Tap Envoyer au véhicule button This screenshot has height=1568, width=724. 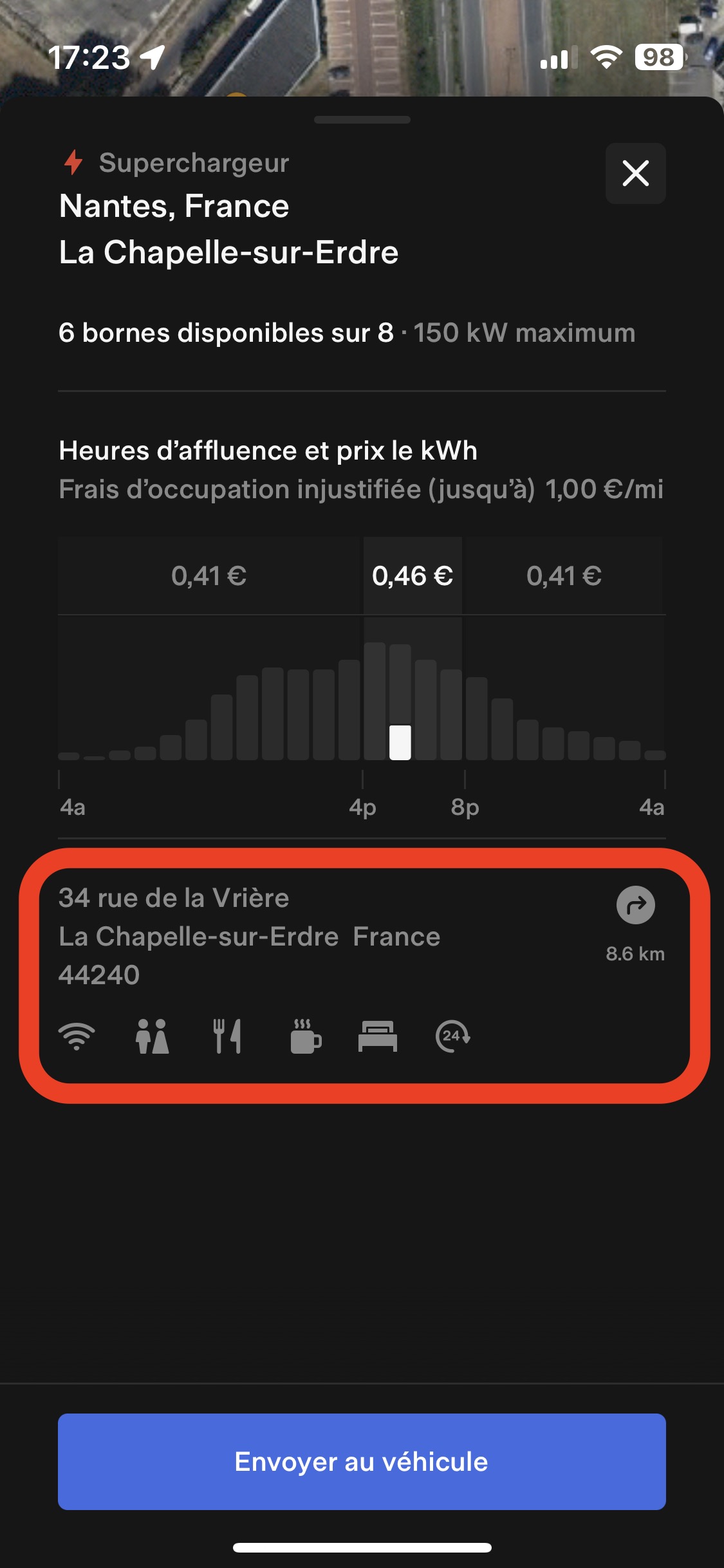(362, 1462)
